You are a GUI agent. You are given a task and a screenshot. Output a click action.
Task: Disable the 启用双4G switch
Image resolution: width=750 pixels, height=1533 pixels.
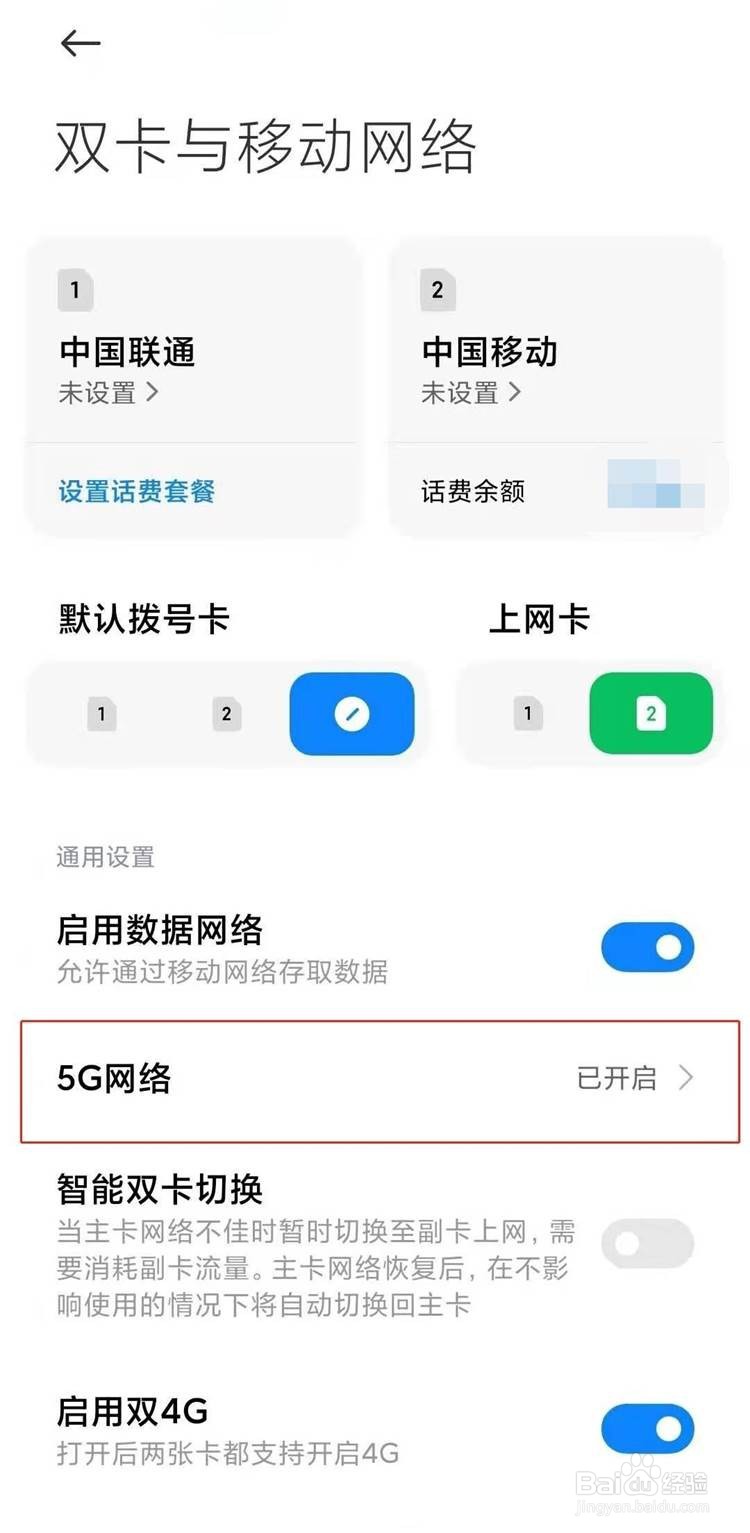tap(647, 1428)
